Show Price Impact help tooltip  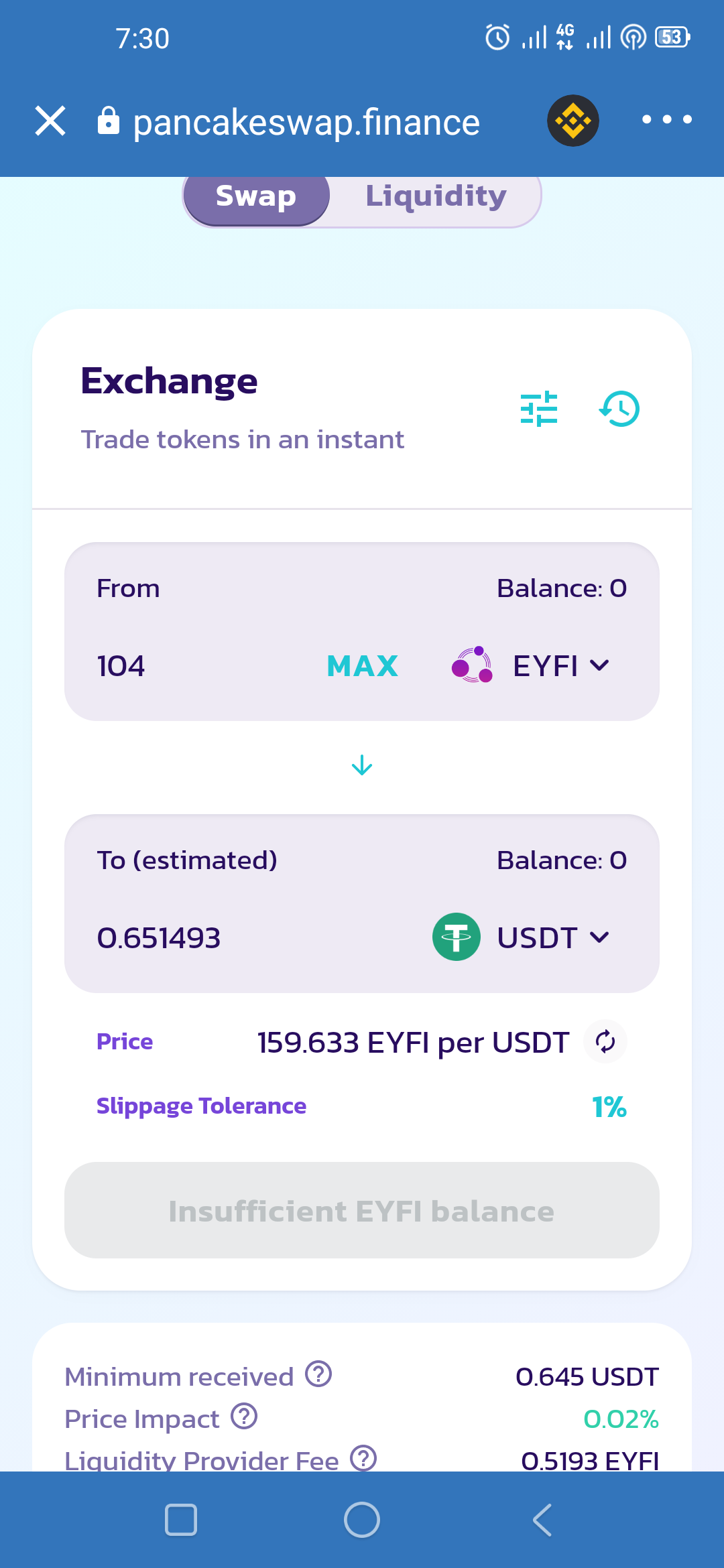(x=244, y=1417)
